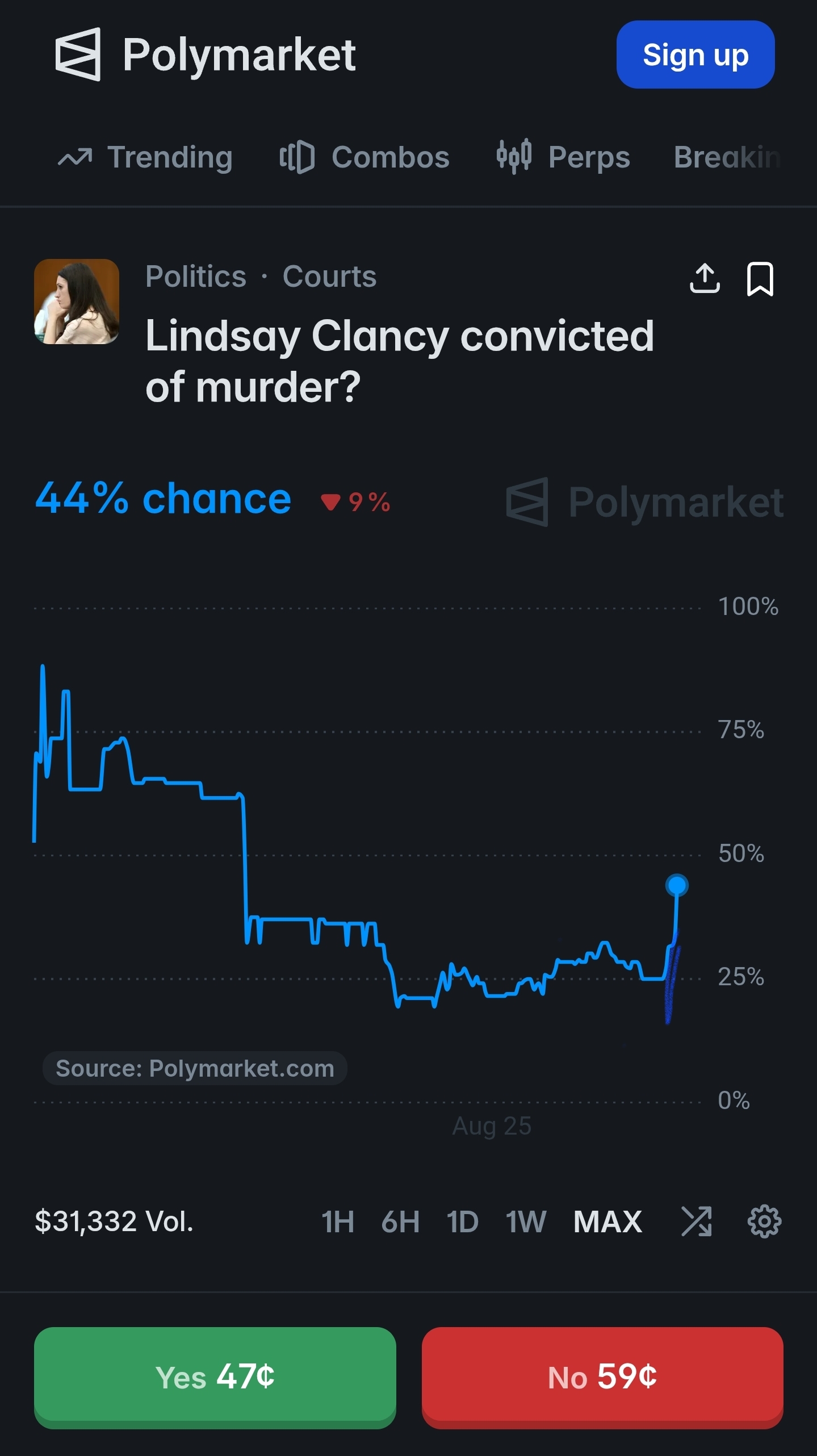The image size is (817, 1456).
Task: Select the 6H chart range
Action: (x=400, y=1221)
